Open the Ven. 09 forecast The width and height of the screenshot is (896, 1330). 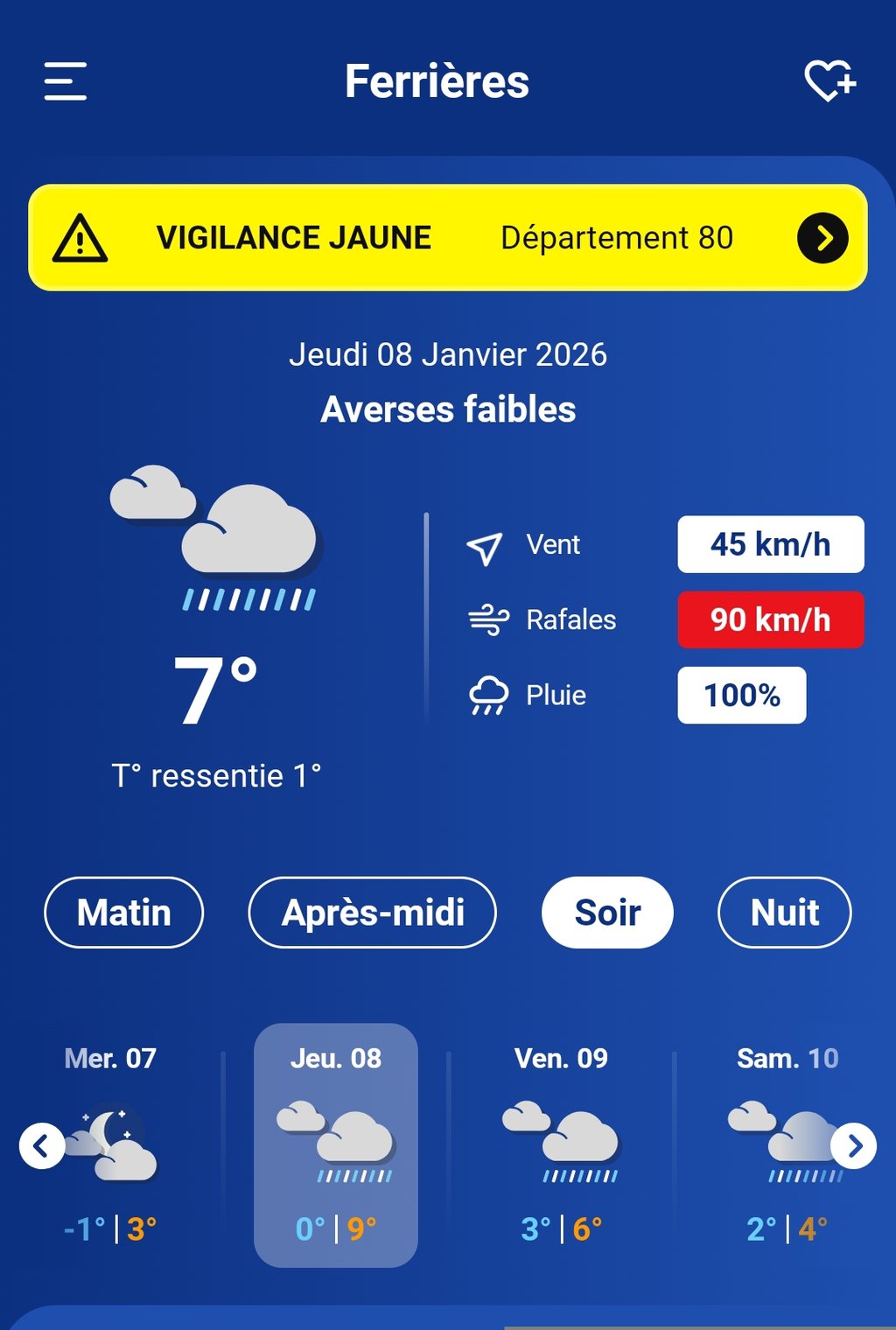tap(561, 1144)
